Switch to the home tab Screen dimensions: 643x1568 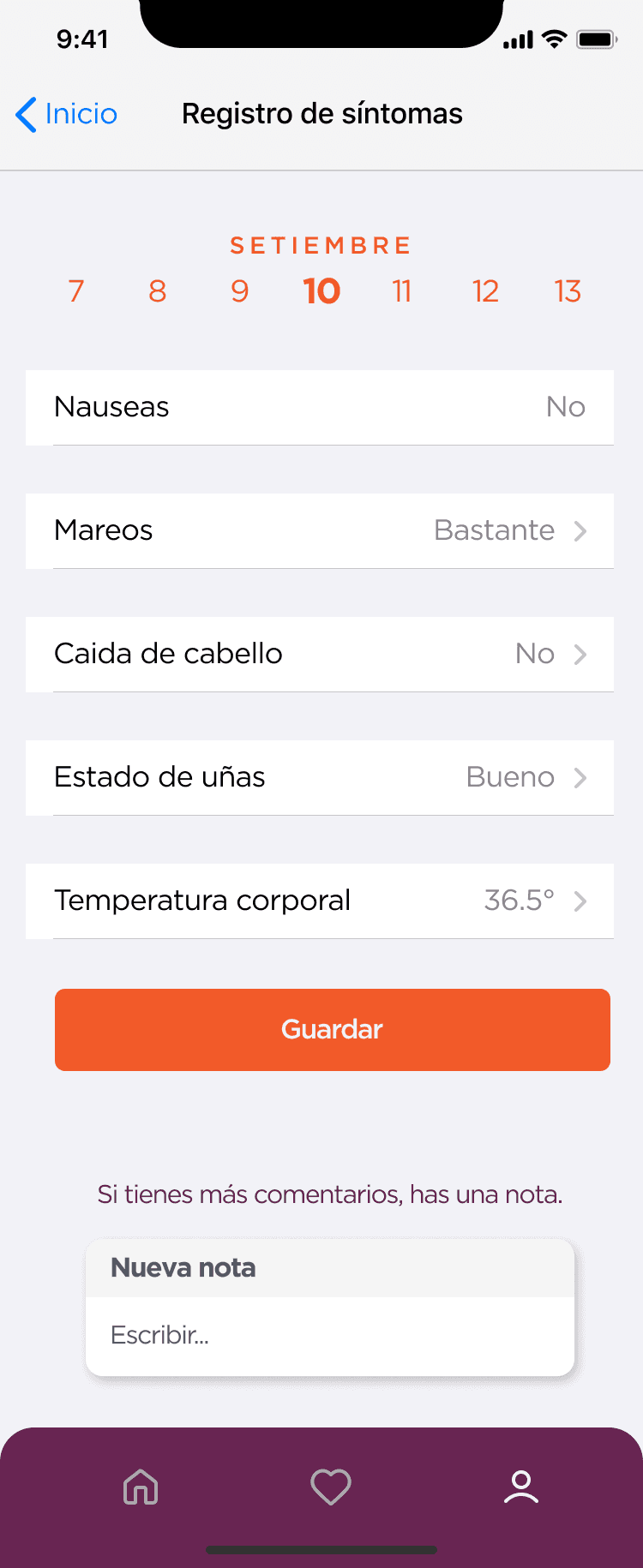pyautogui.click(x=141, y=1487)
